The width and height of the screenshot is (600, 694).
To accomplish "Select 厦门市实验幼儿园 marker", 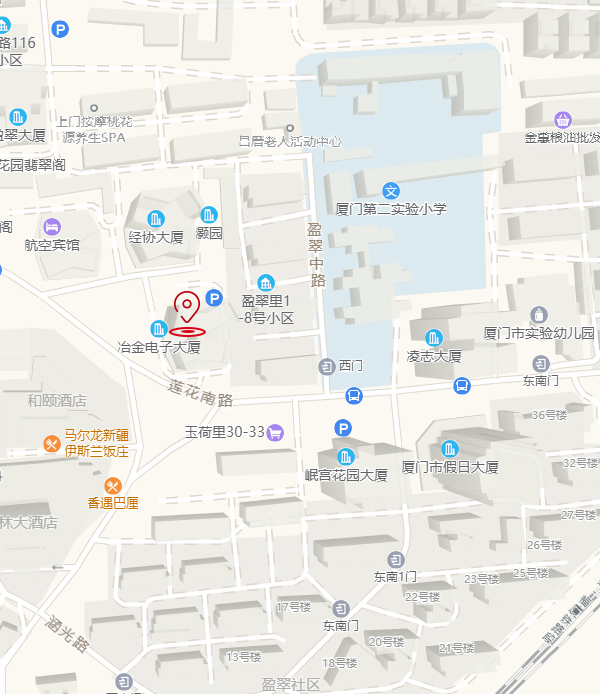I will coord(539,314).
